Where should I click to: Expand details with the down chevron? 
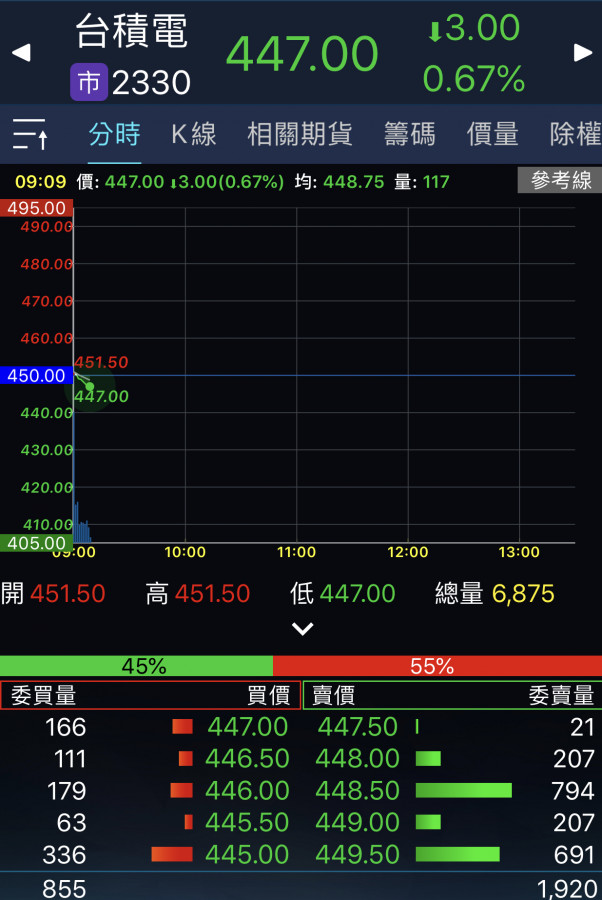pyautogui.click(x=302, y=629)
